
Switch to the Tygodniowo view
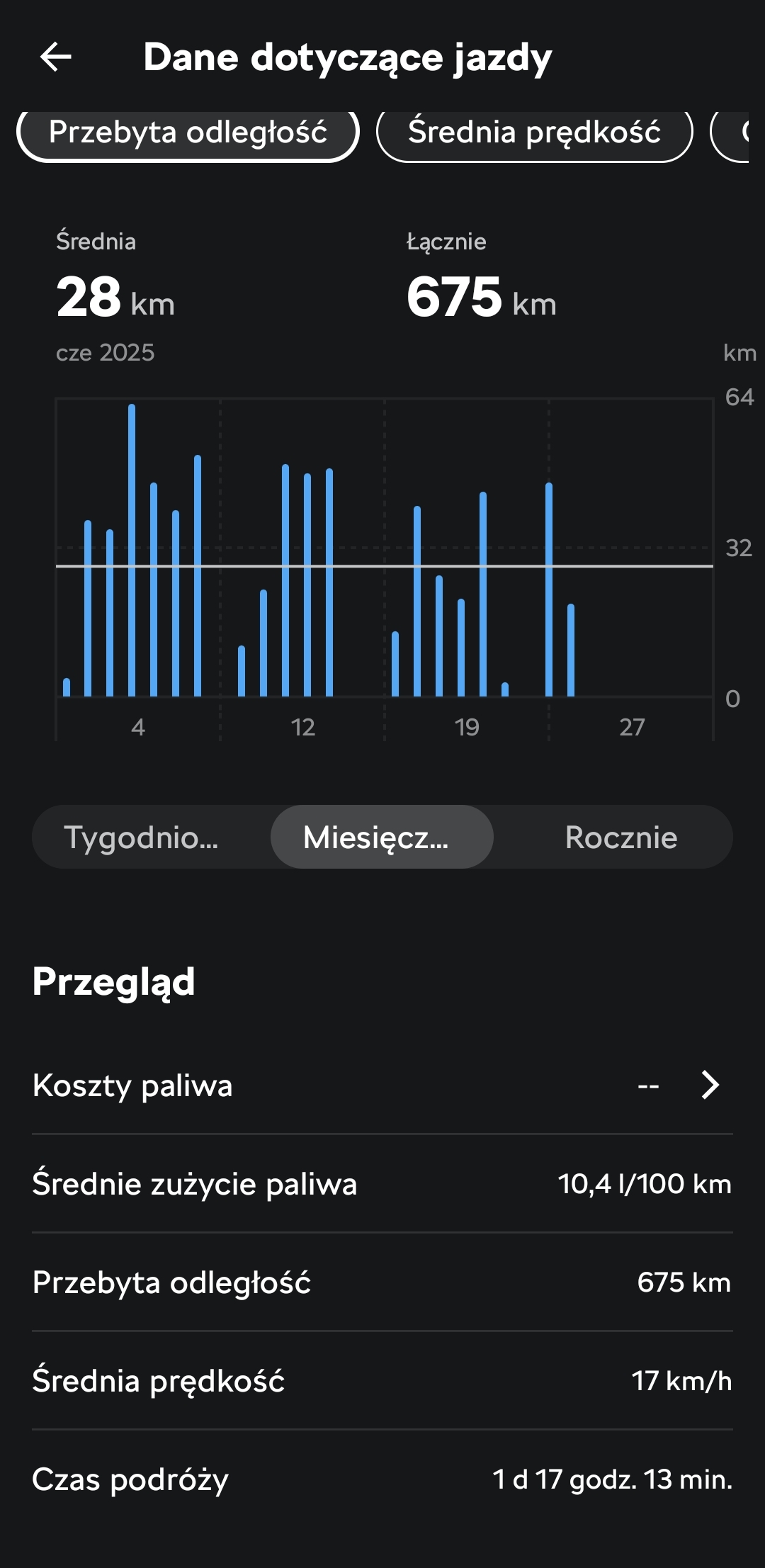pyautogui.click(x=142, y=837)
